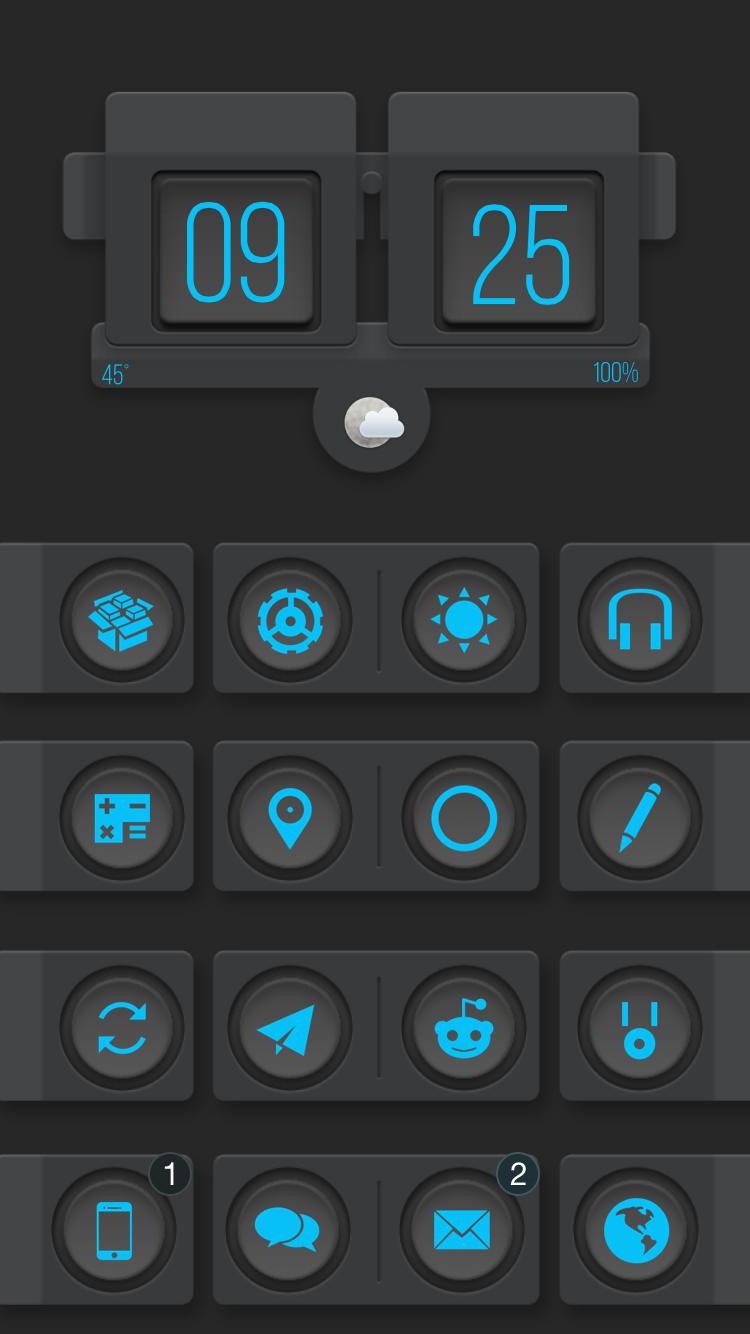Open the Cydia box icon
This screenshot has height=1334, width=750.
pos(121,620)
